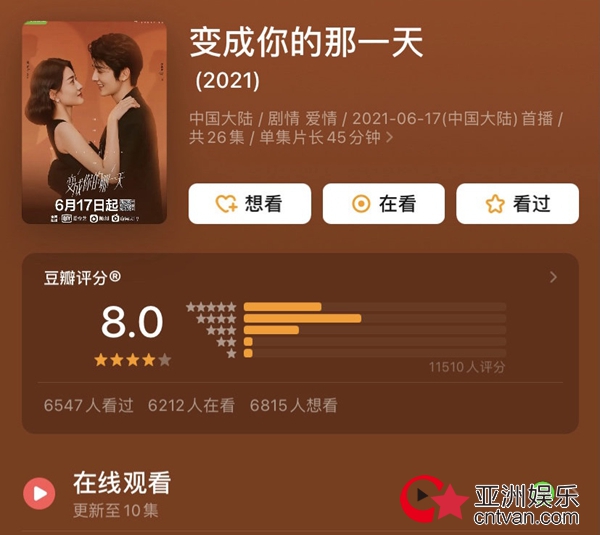Open the drama poster image

click(94, 122)
